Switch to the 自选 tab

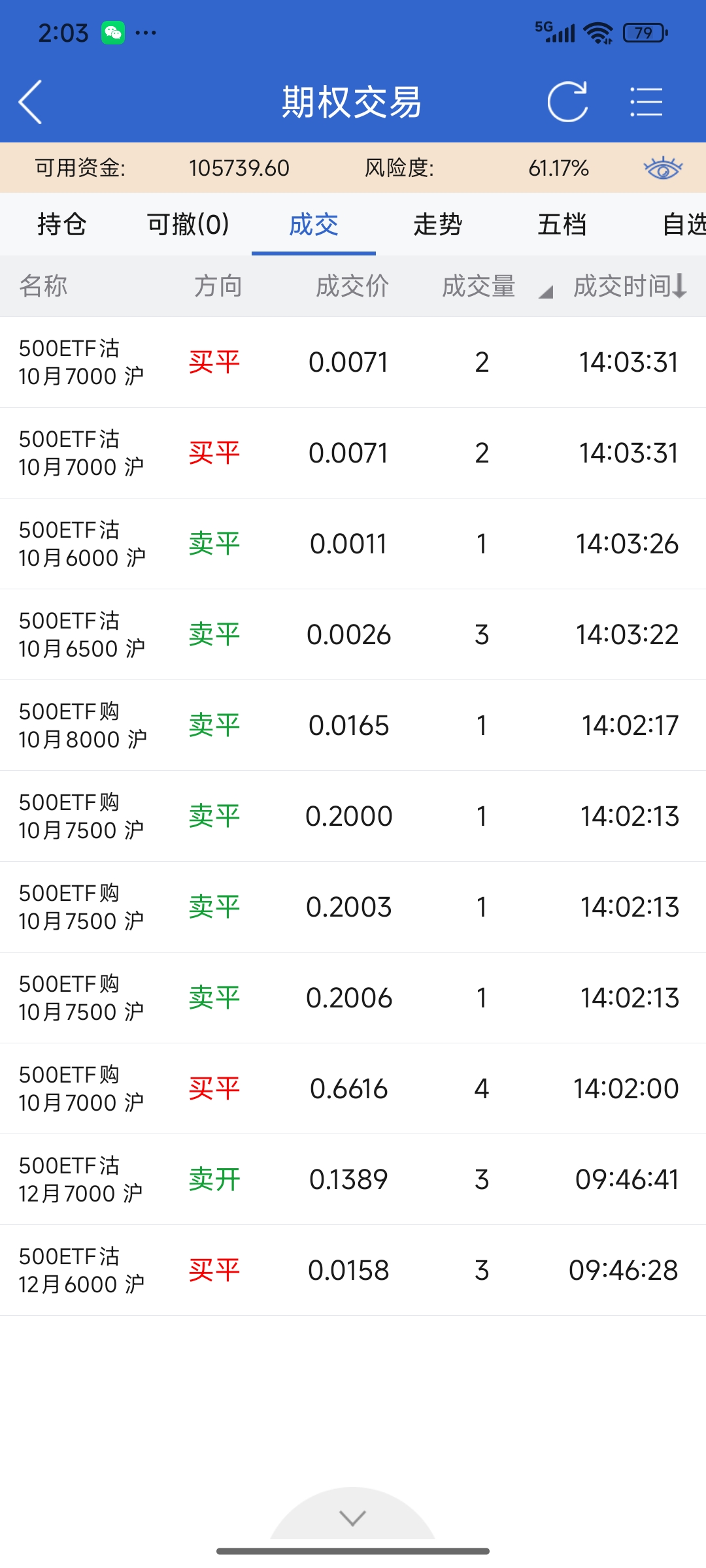click(683, 224)
